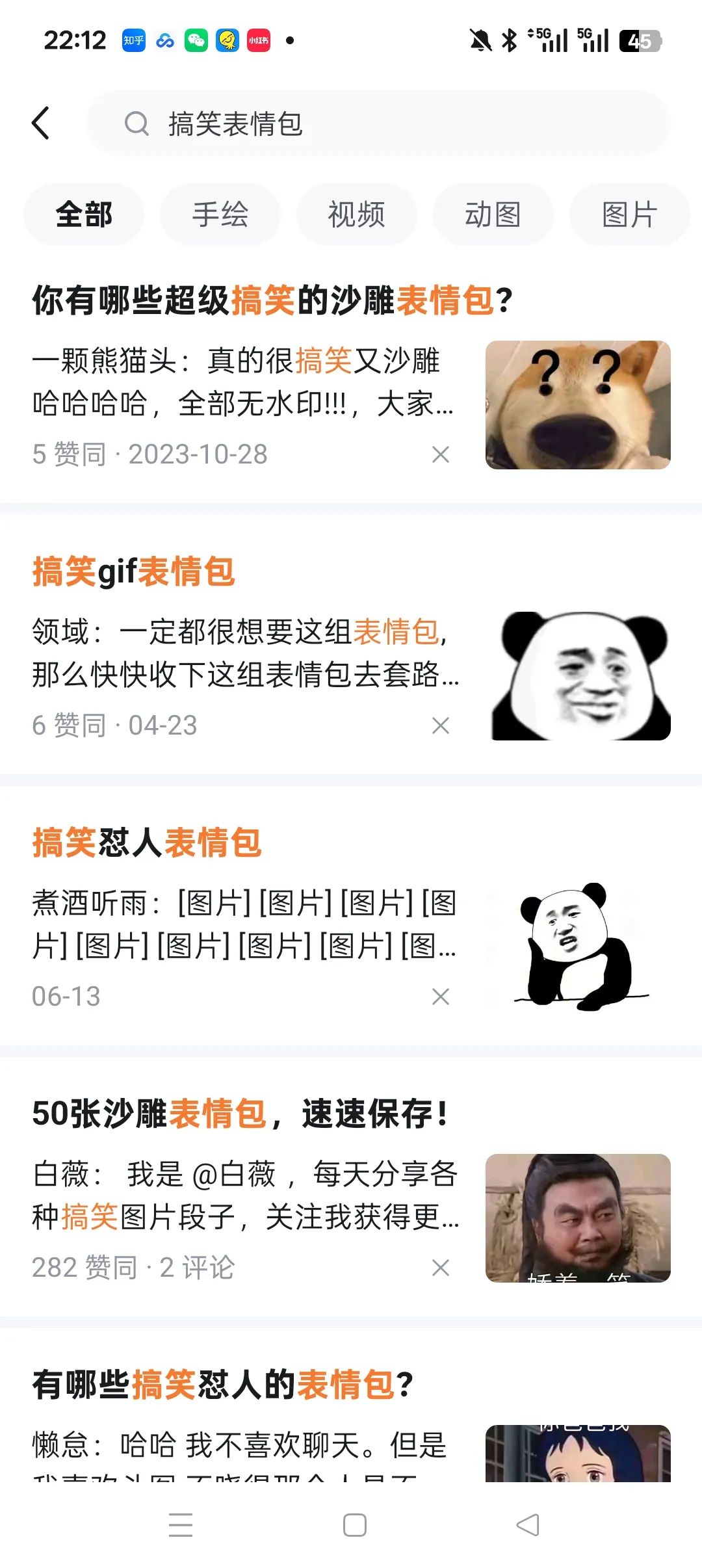This screenshot has width=702, height=1568.
Task: Switch to the 手绘 tab
Action: tap(220, 215)
